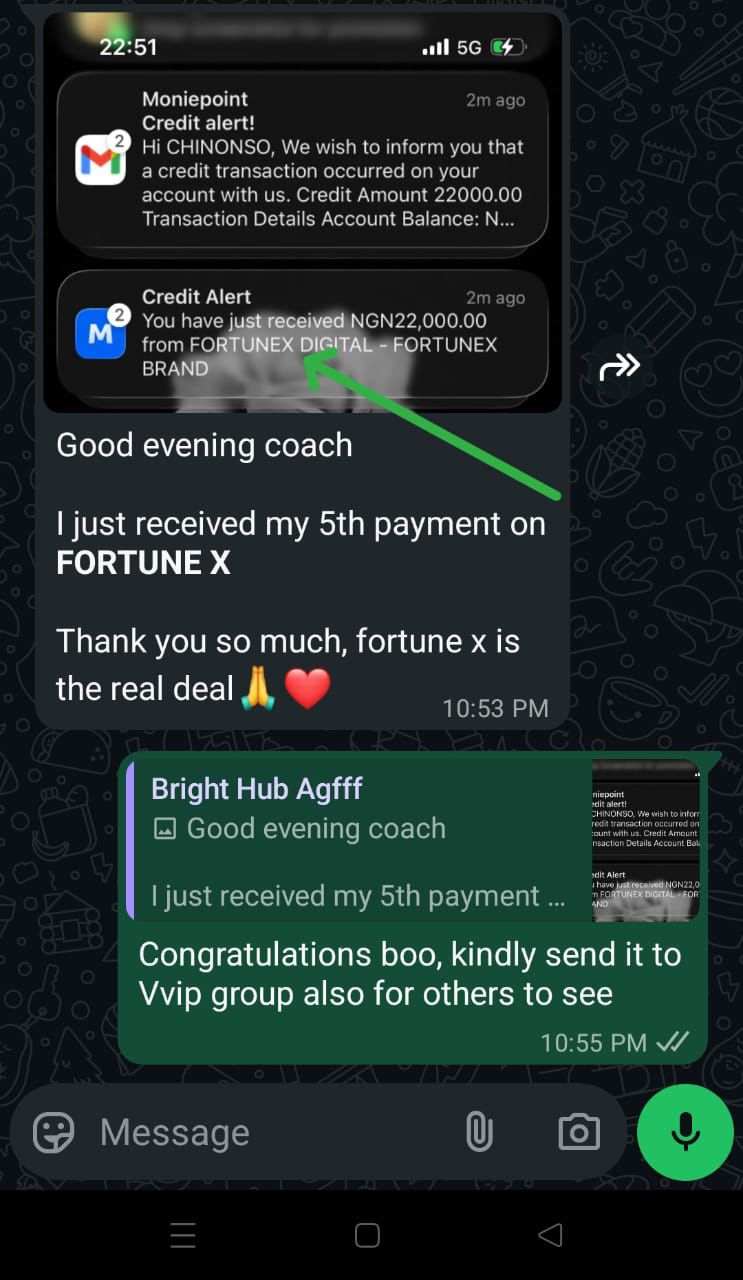This screenshot has width=743, height=1280.
Task: Open the camera to take a photo
Action: point(579,1133)
